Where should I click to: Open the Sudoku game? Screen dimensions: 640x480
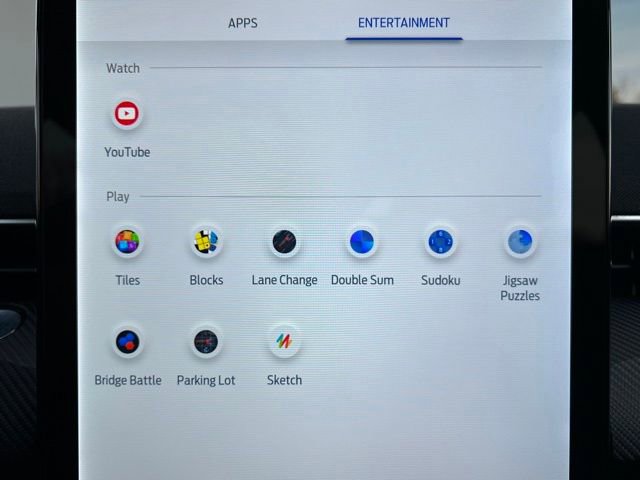point(440,242)
